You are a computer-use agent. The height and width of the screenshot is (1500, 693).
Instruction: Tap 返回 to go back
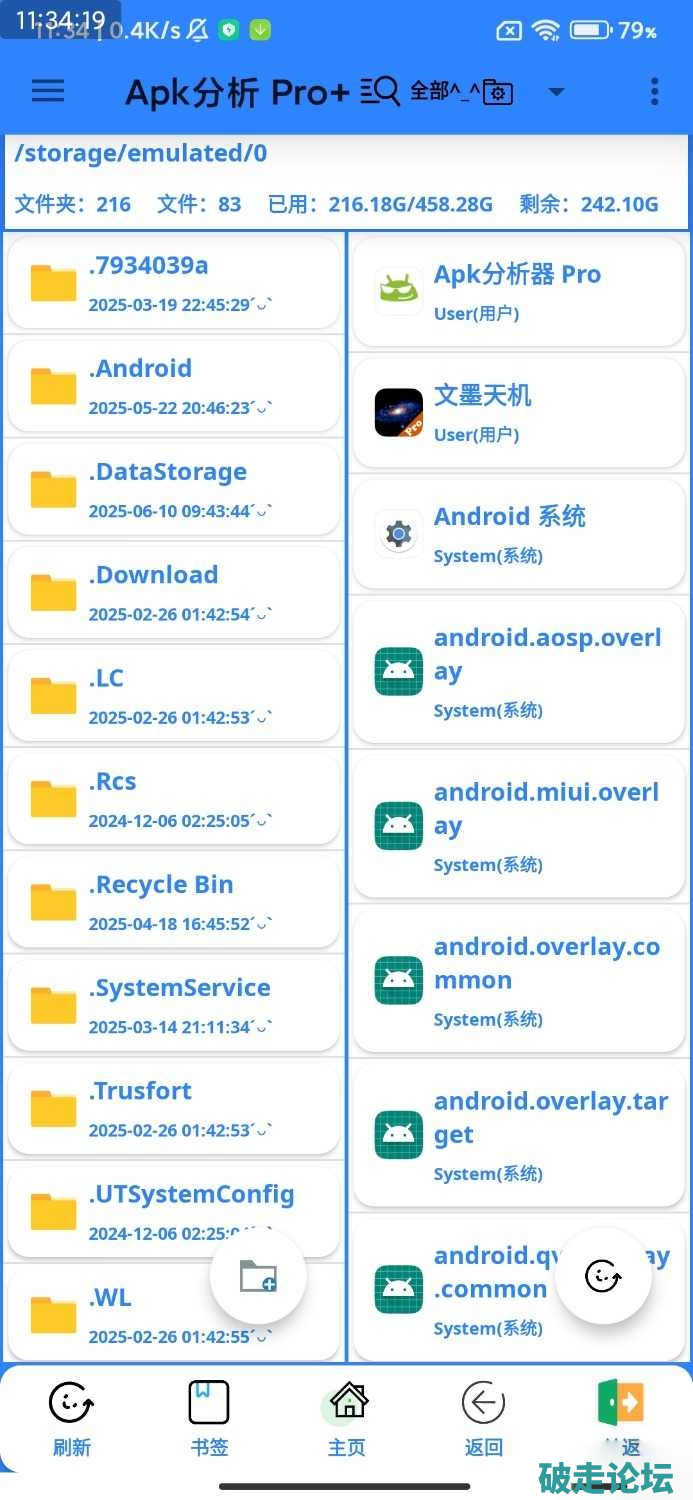(x=483, y=1418)
